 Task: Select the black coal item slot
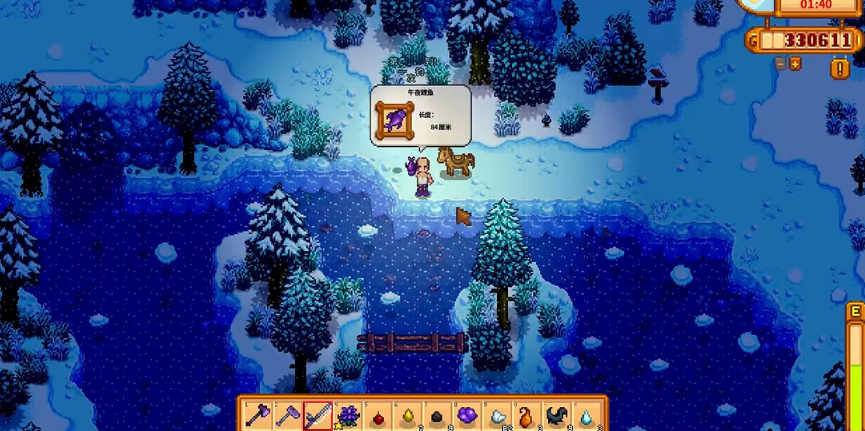[x=438, y=415]
